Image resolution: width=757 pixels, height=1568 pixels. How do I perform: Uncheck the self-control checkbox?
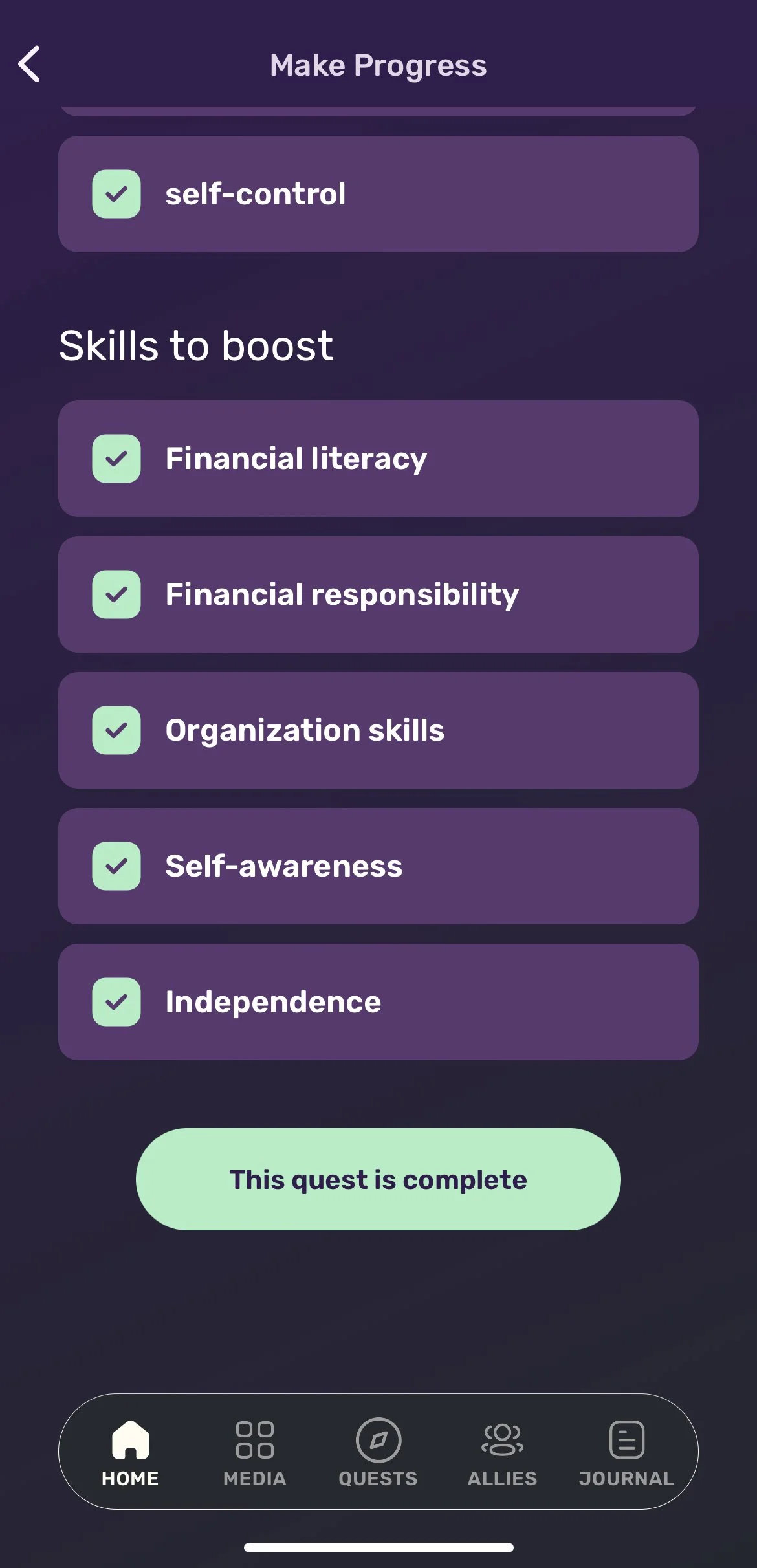(116, 194)
